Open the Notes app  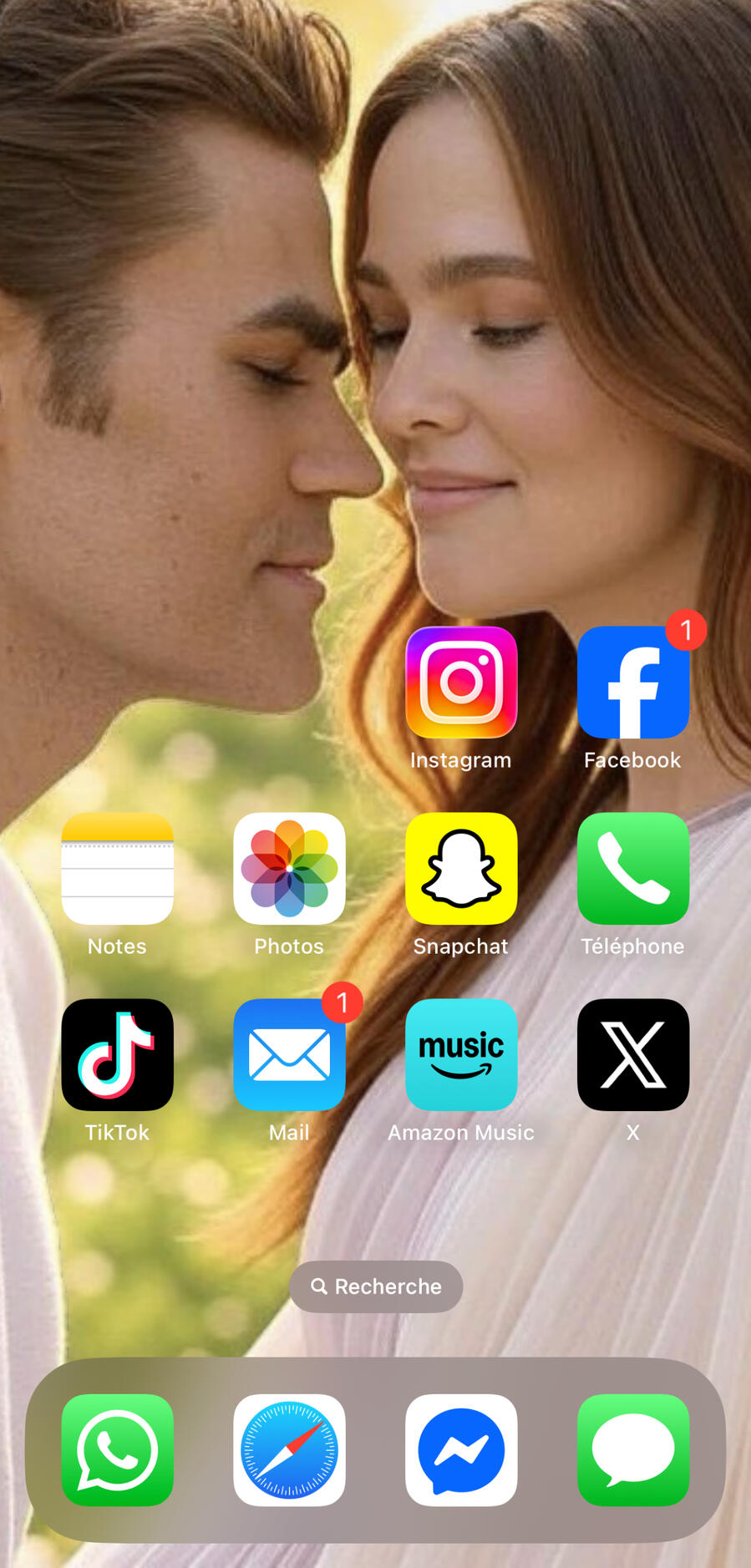point(118,869)
